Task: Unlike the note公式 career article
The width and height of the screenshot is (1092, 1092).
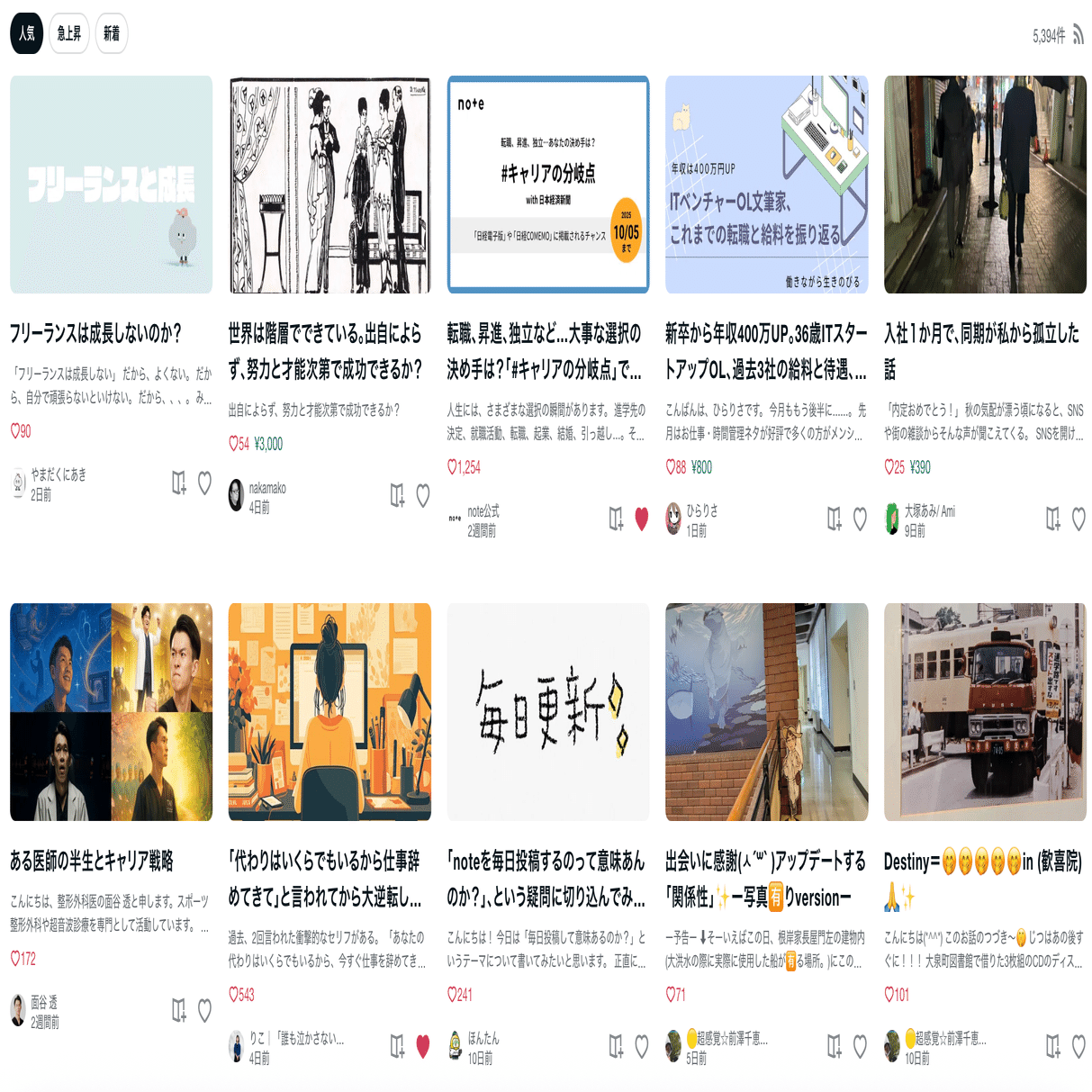Action: pyautogui.click(x=641, y=519)
